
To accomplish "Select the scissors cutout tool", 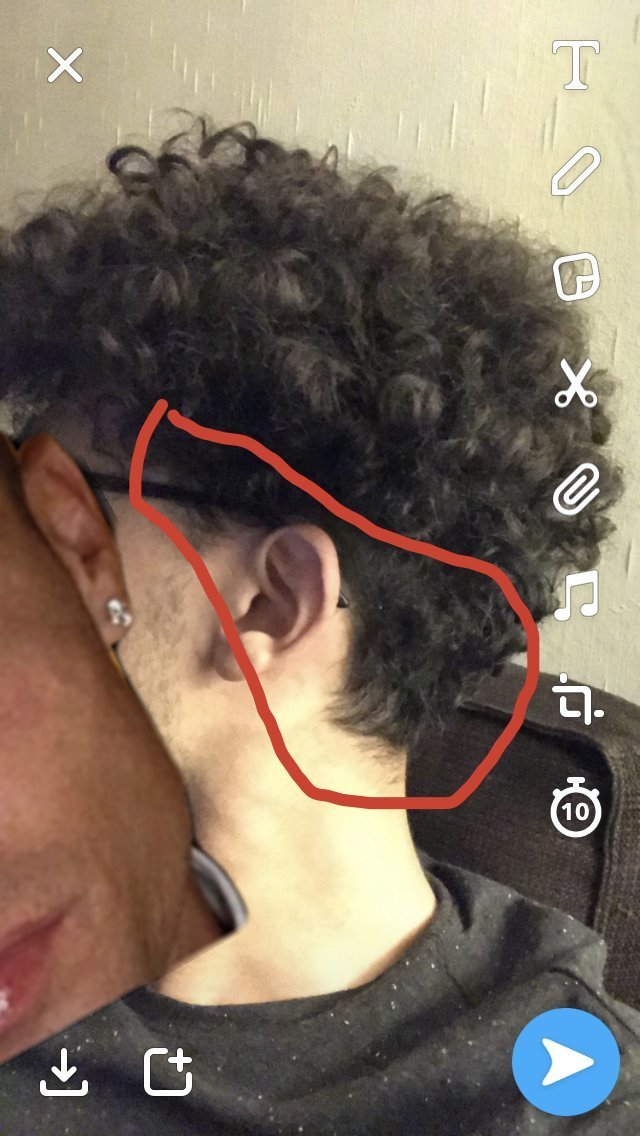I will click(x=576, y=384).
